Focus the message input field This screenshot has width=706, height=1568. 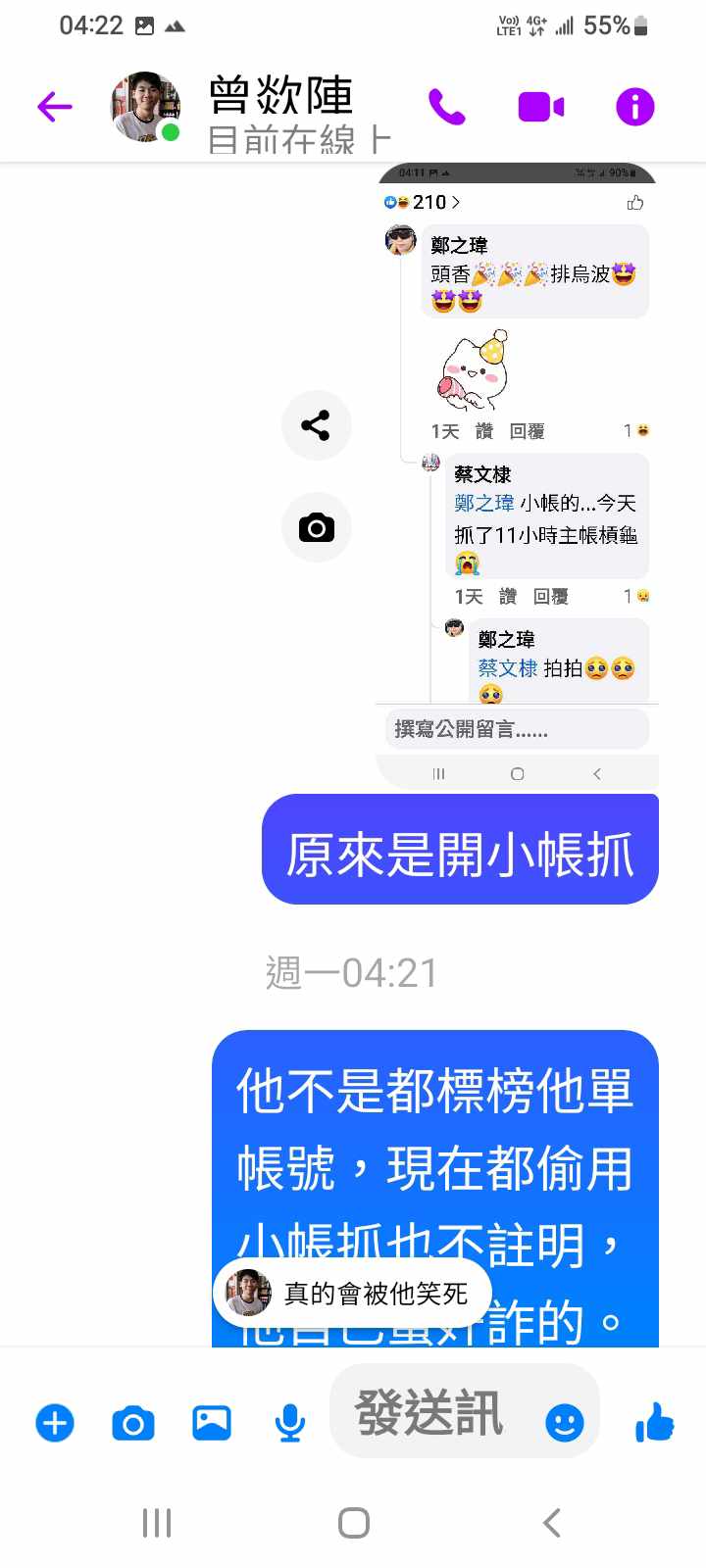pyautogui.click(x=431, y=1413)
